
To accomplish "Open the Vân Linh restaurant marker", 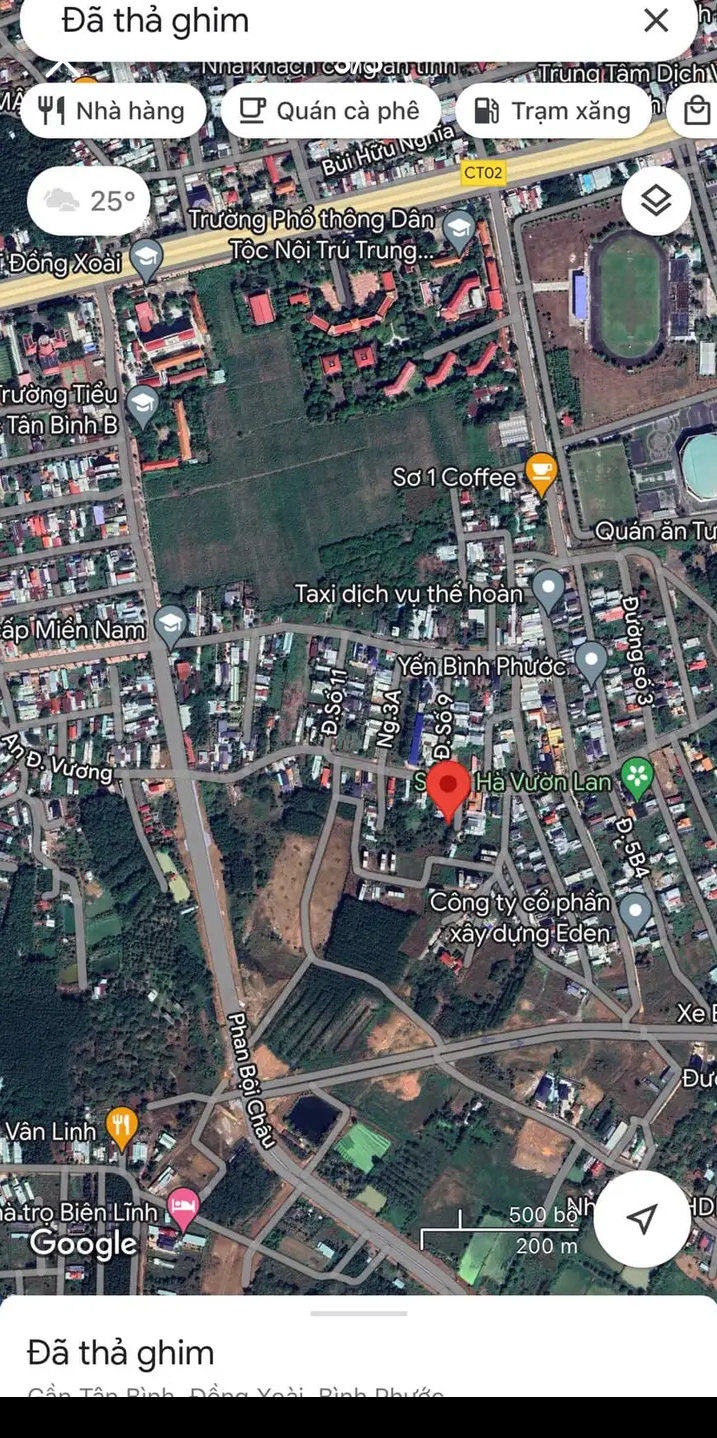I will tap(121, 1126).
